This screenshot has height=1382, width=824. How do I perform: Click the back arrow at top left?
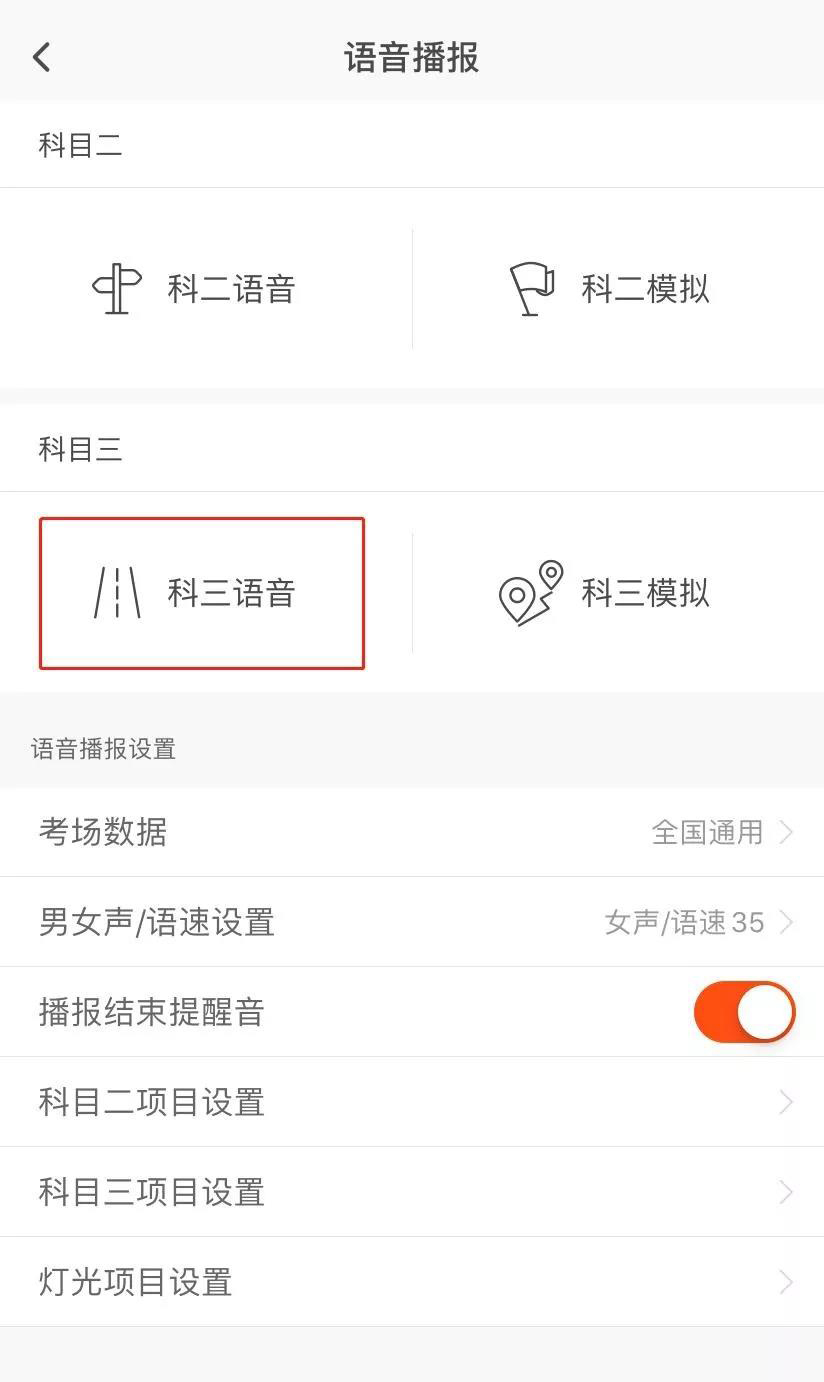click(x=41, y=57)
